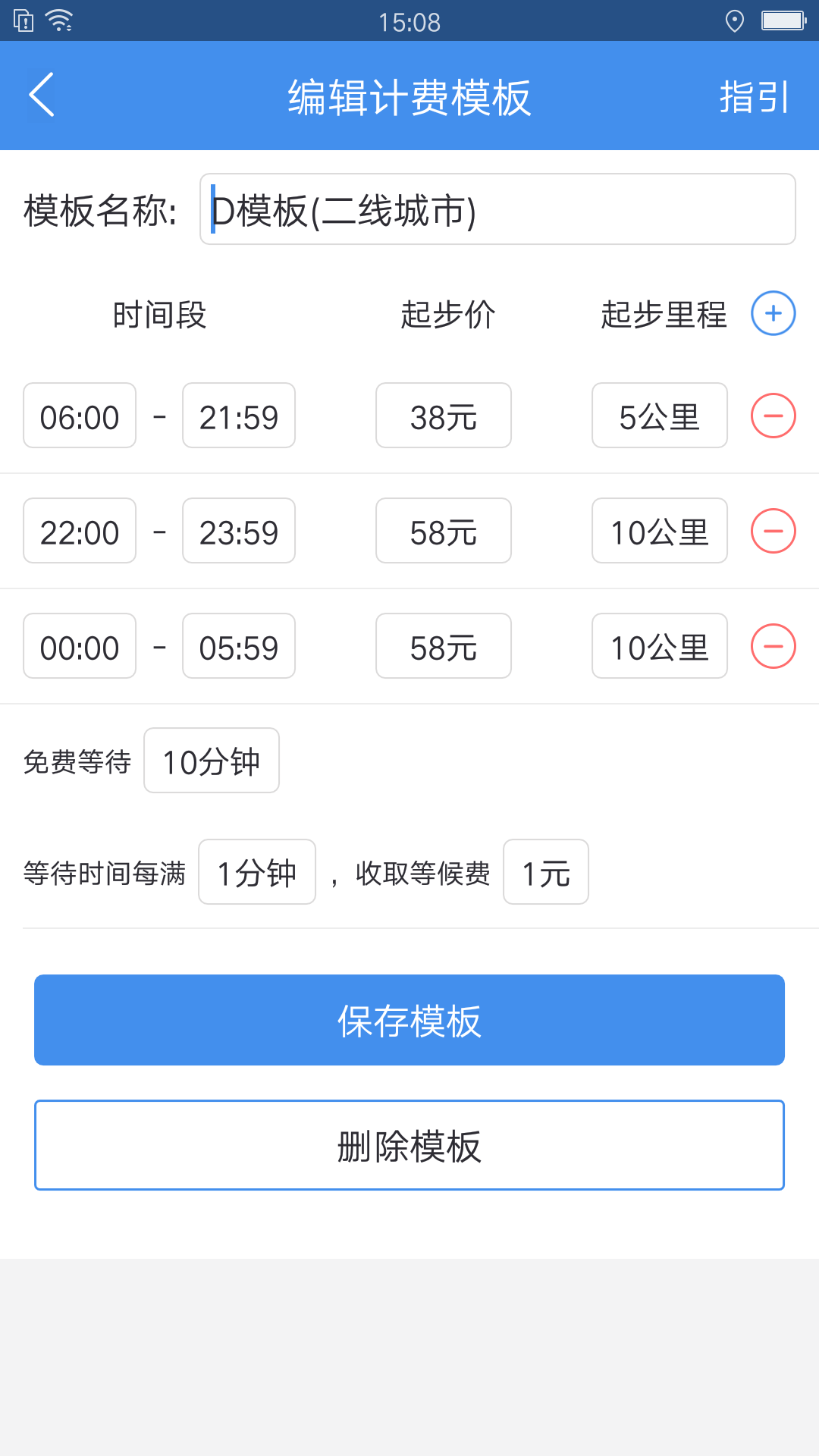Edit the 06:00 start time field

[79, 416]
